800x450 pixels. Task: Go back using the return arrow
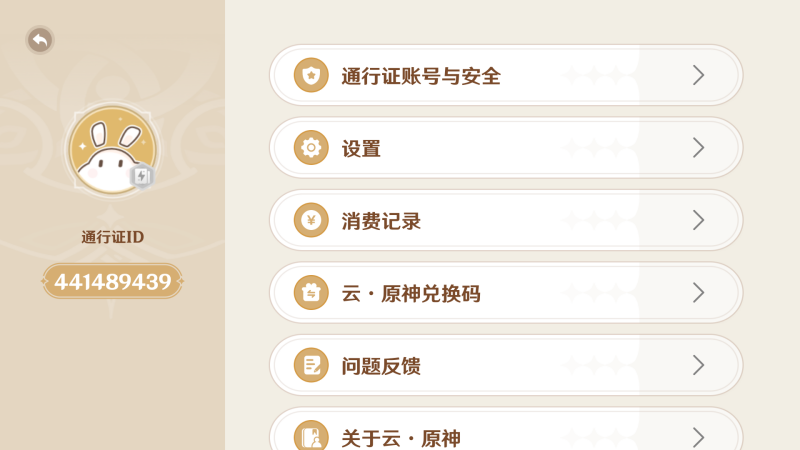pyautogui.click(x=40, y=40)
